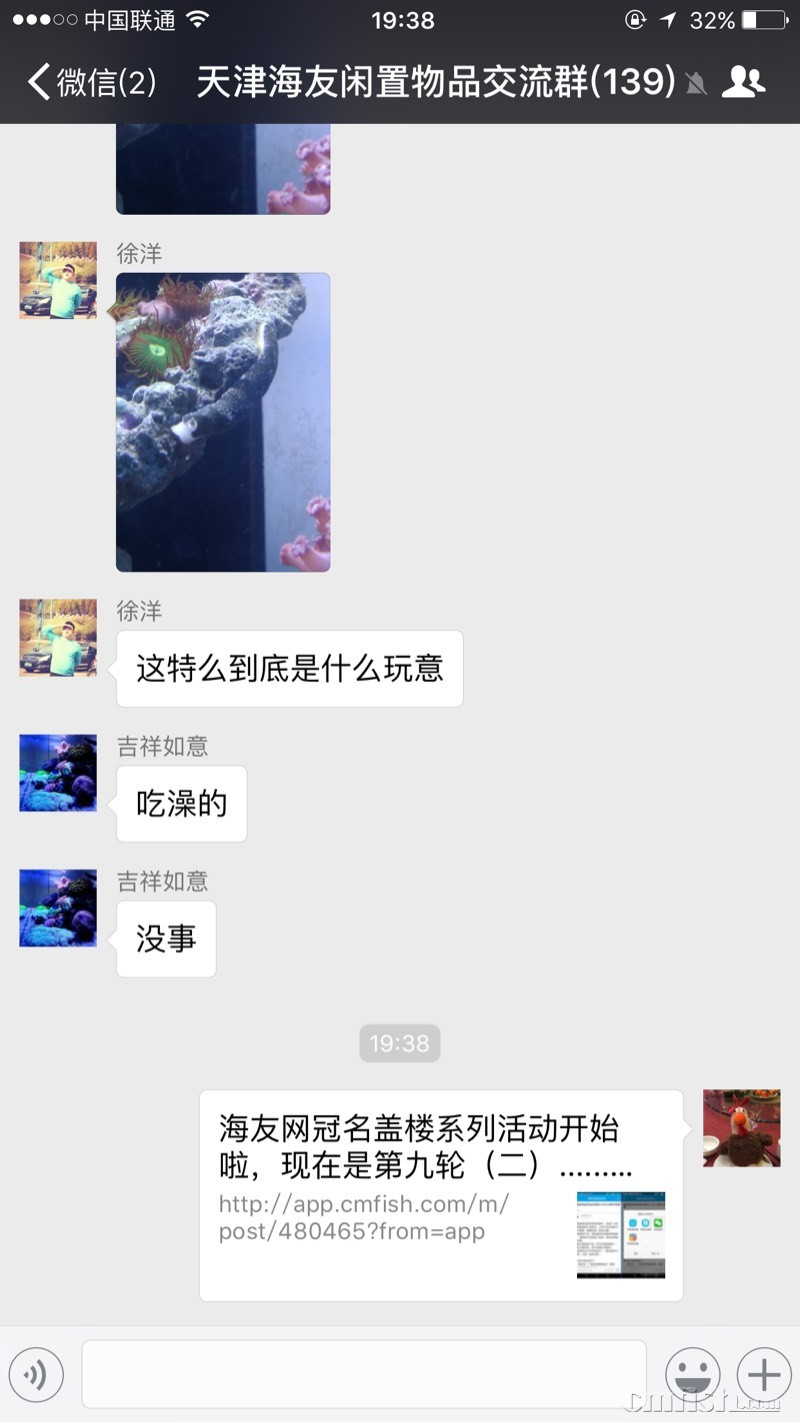Image resolution: width=800 pixels, height=1423 pixels.
Task: Open the plus attachment menu
Action: pos(764,1375)
